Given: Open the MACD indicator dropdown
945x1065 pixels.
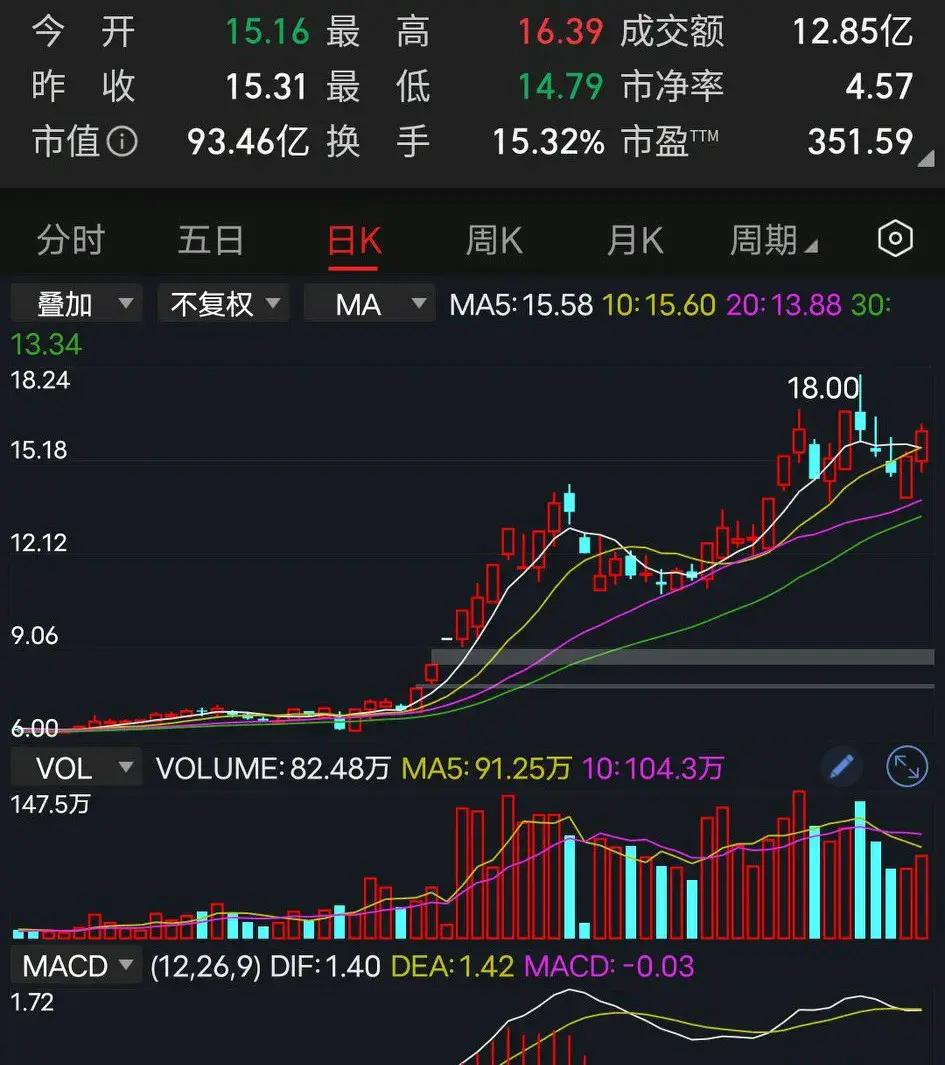Looking at the screenshot, I should click(75, 966).
